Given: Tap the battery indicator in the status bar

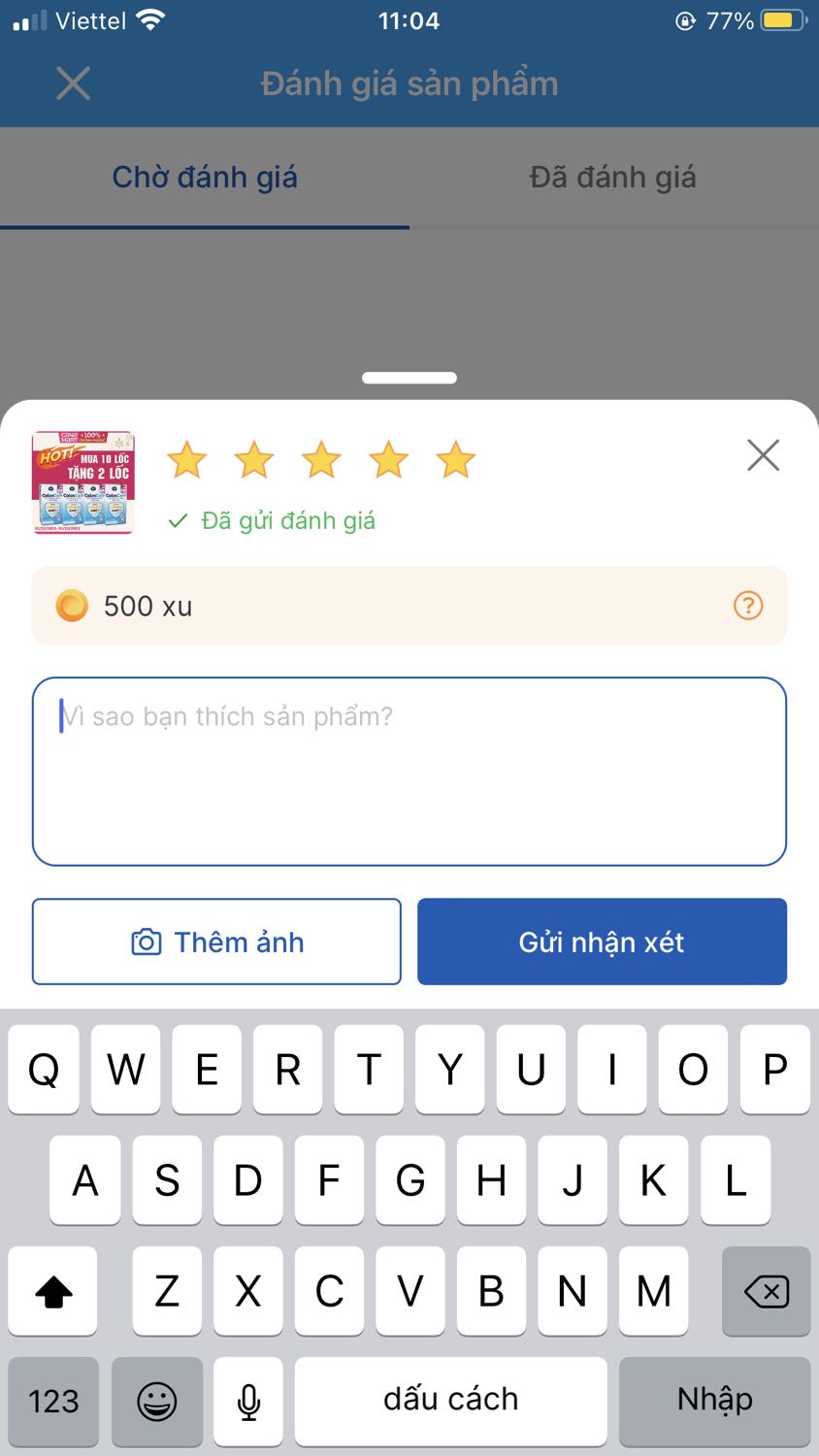Looking at the screenshot, I should tap(779, 17).
